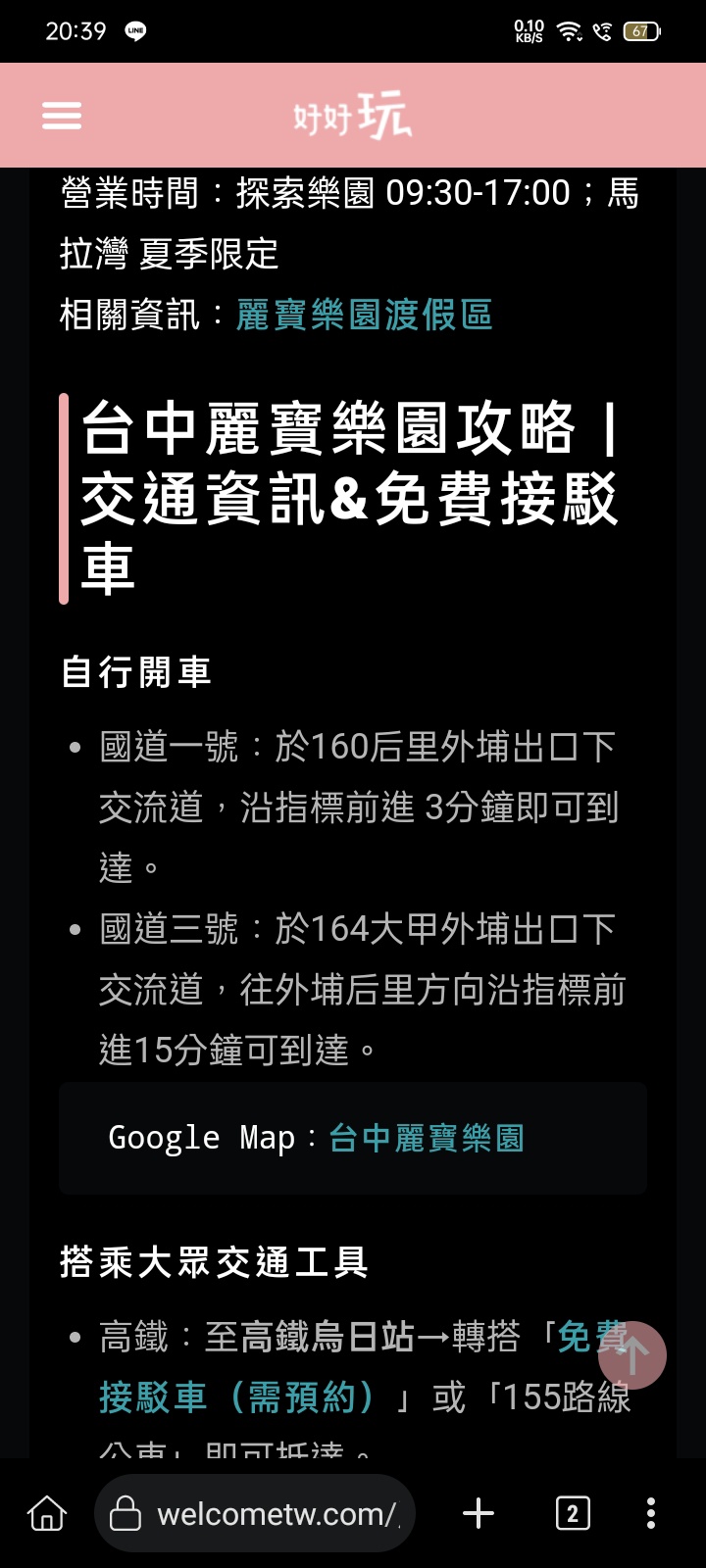Screen dimensions: 706x1568
Task: Tap the scroll-to-top arrow button
Action: (632, 1355)
